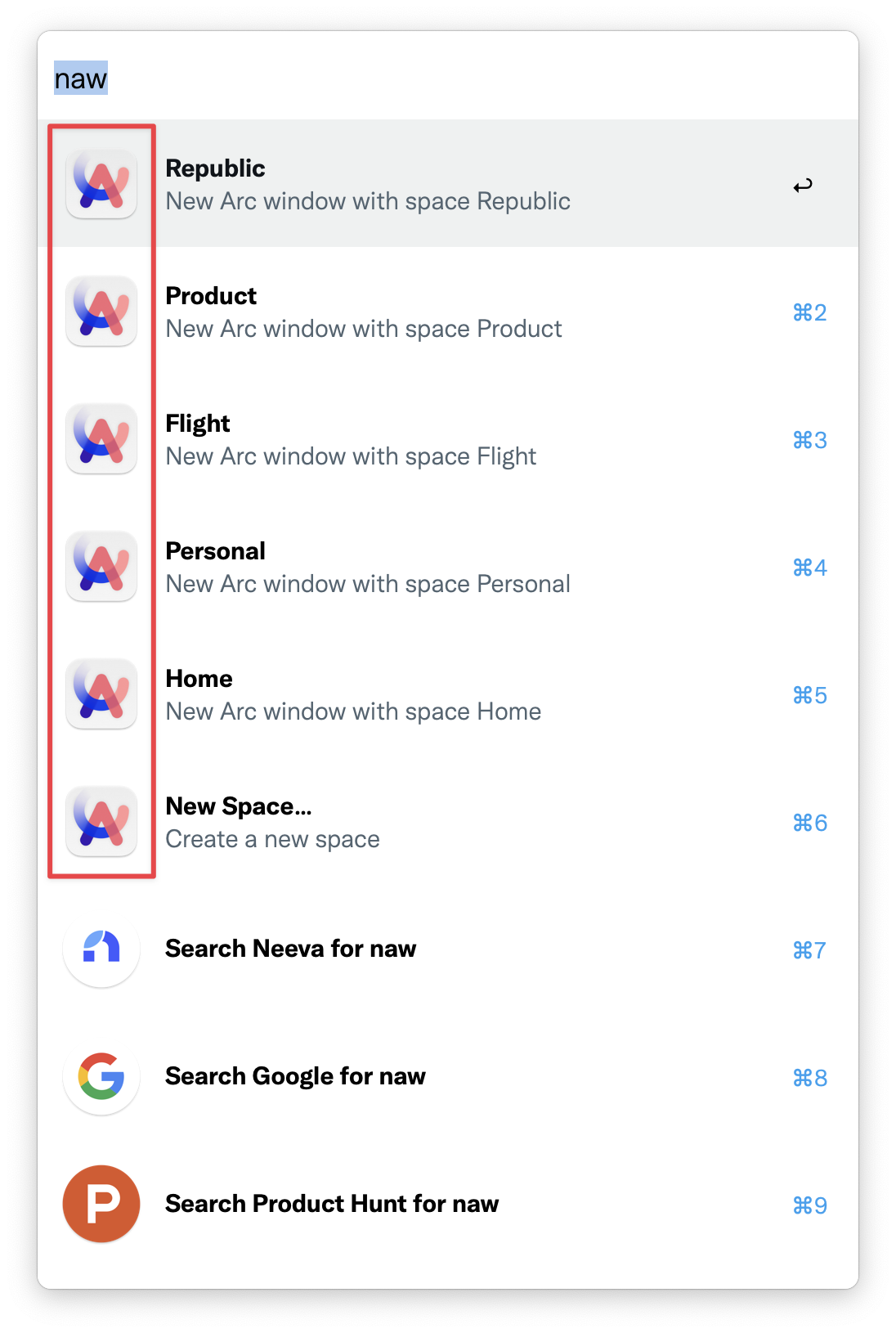Click the Arc icon next to New Space

tap(101, 821)
